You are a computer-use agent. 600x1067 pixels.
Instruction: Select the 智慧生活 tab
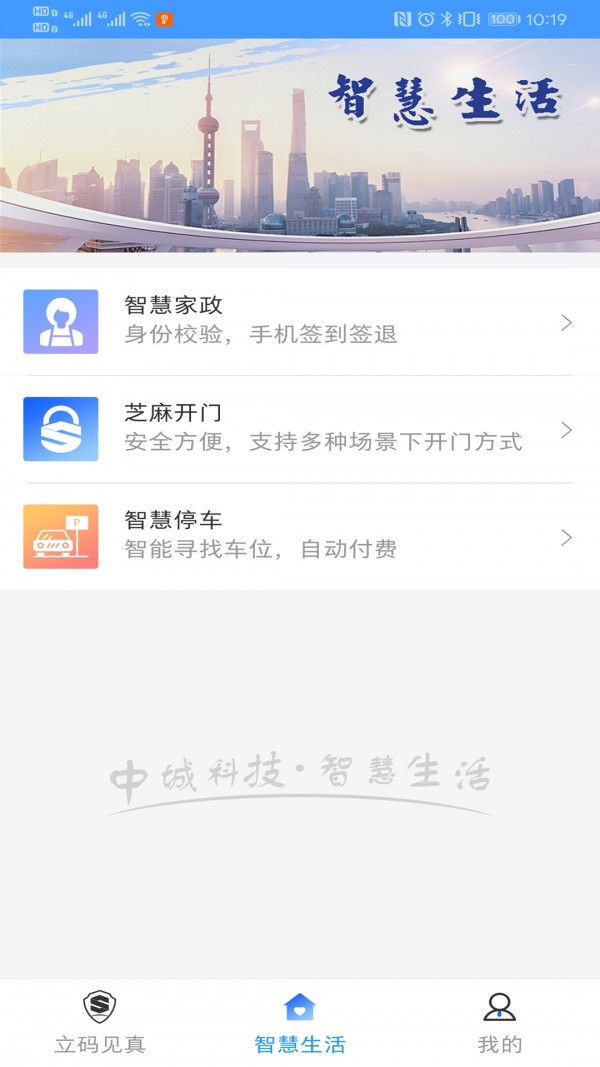[300, 1023]
